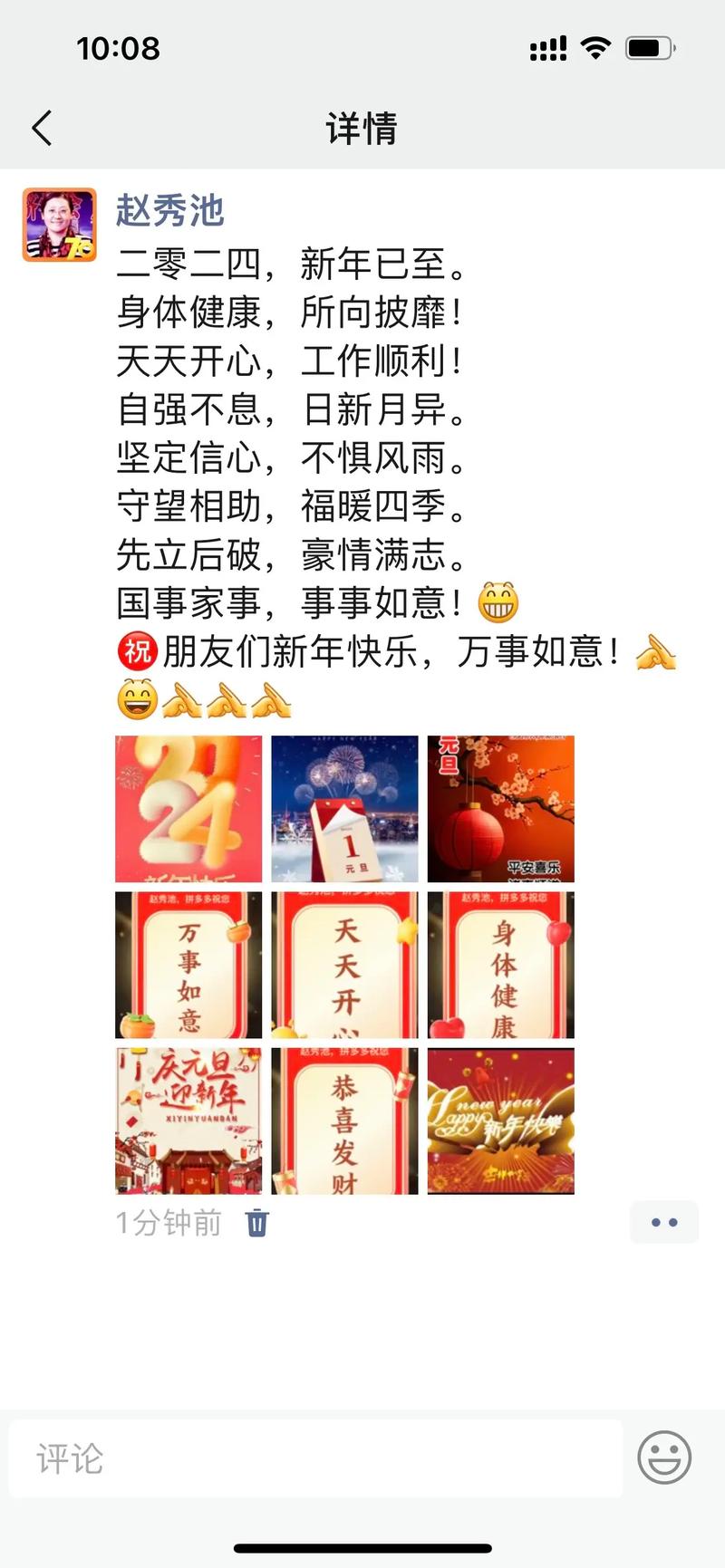
Task: View the 天天开心 greeting card image
Action: tap(345, 965)
